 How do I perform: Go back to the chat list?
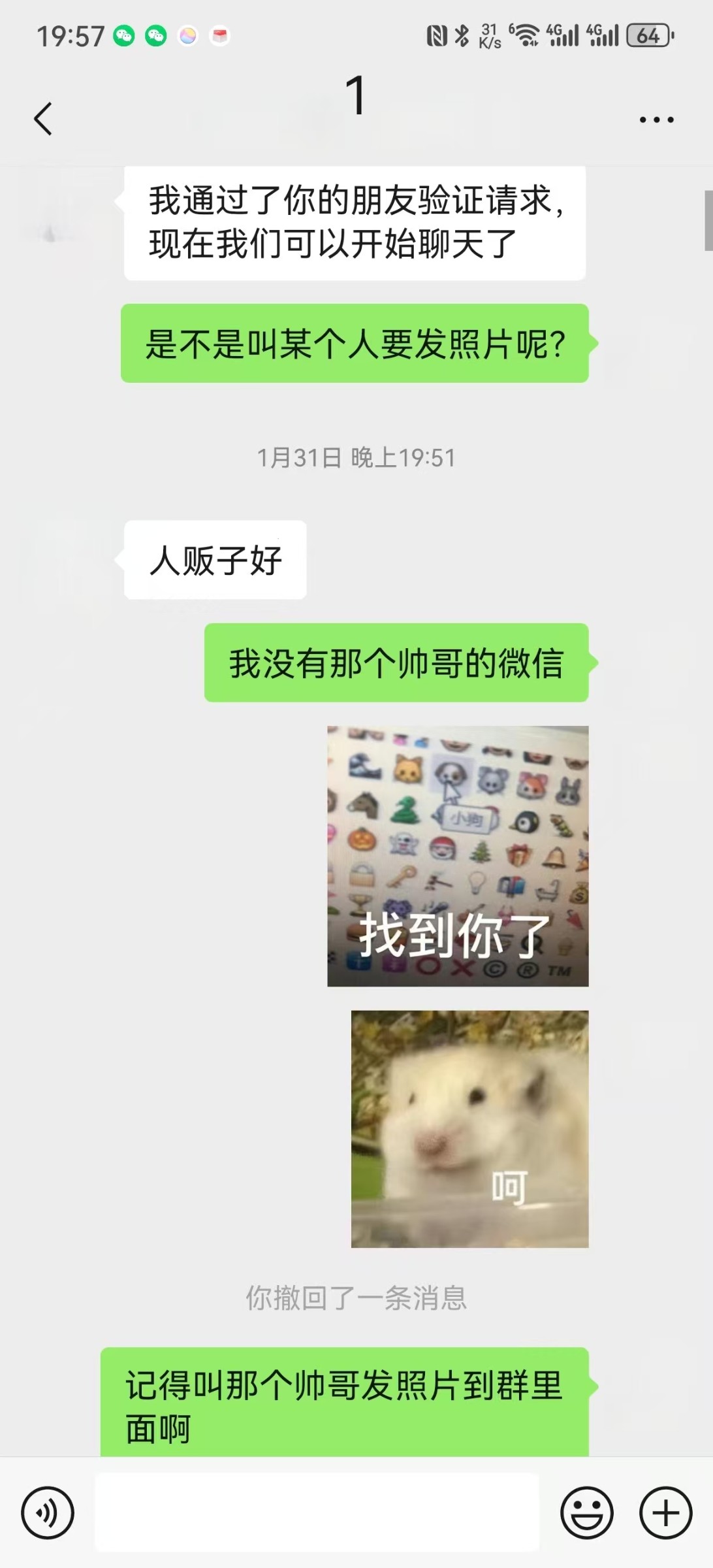[43, 119]
